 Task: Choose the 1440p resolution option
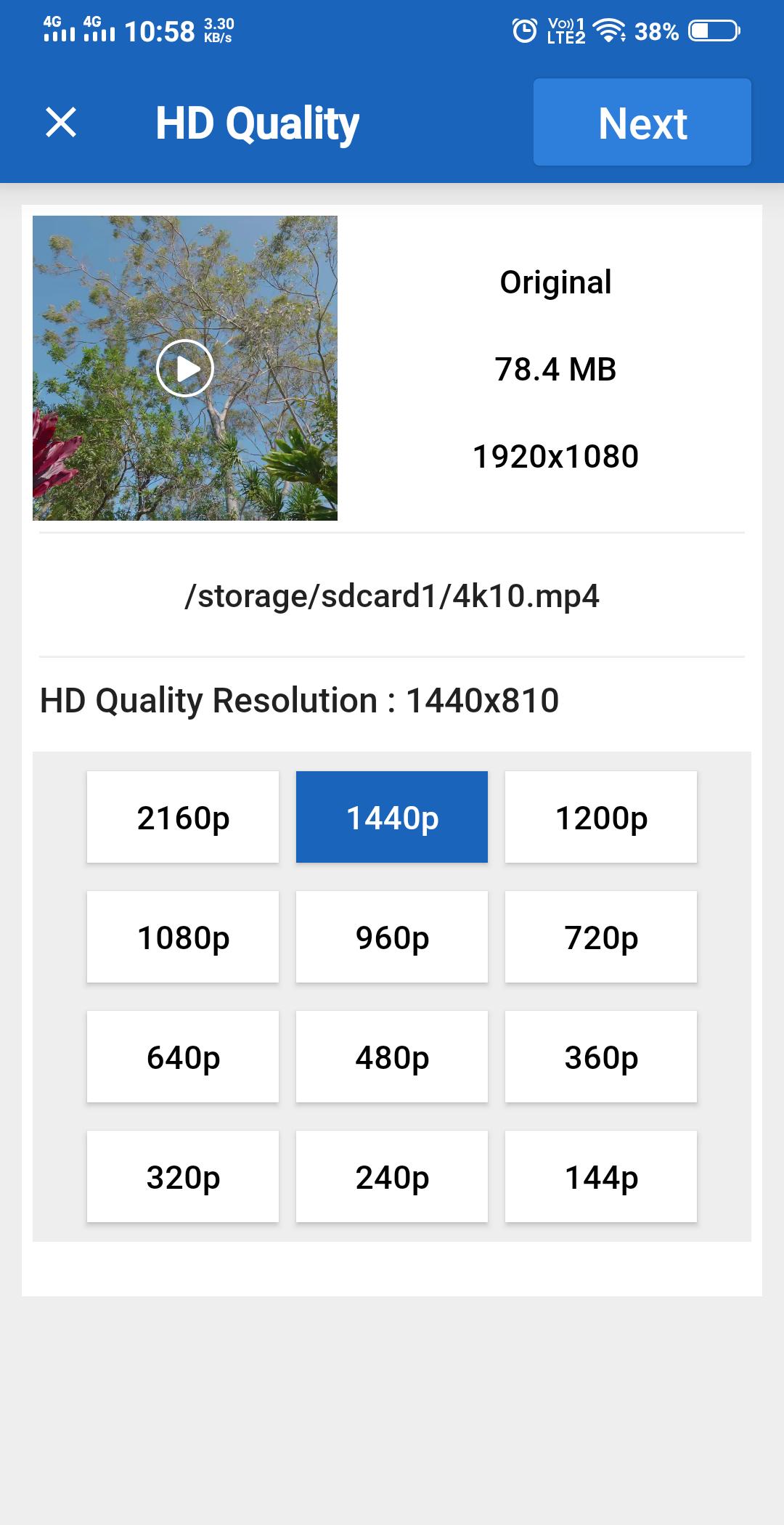pos(392,817)
